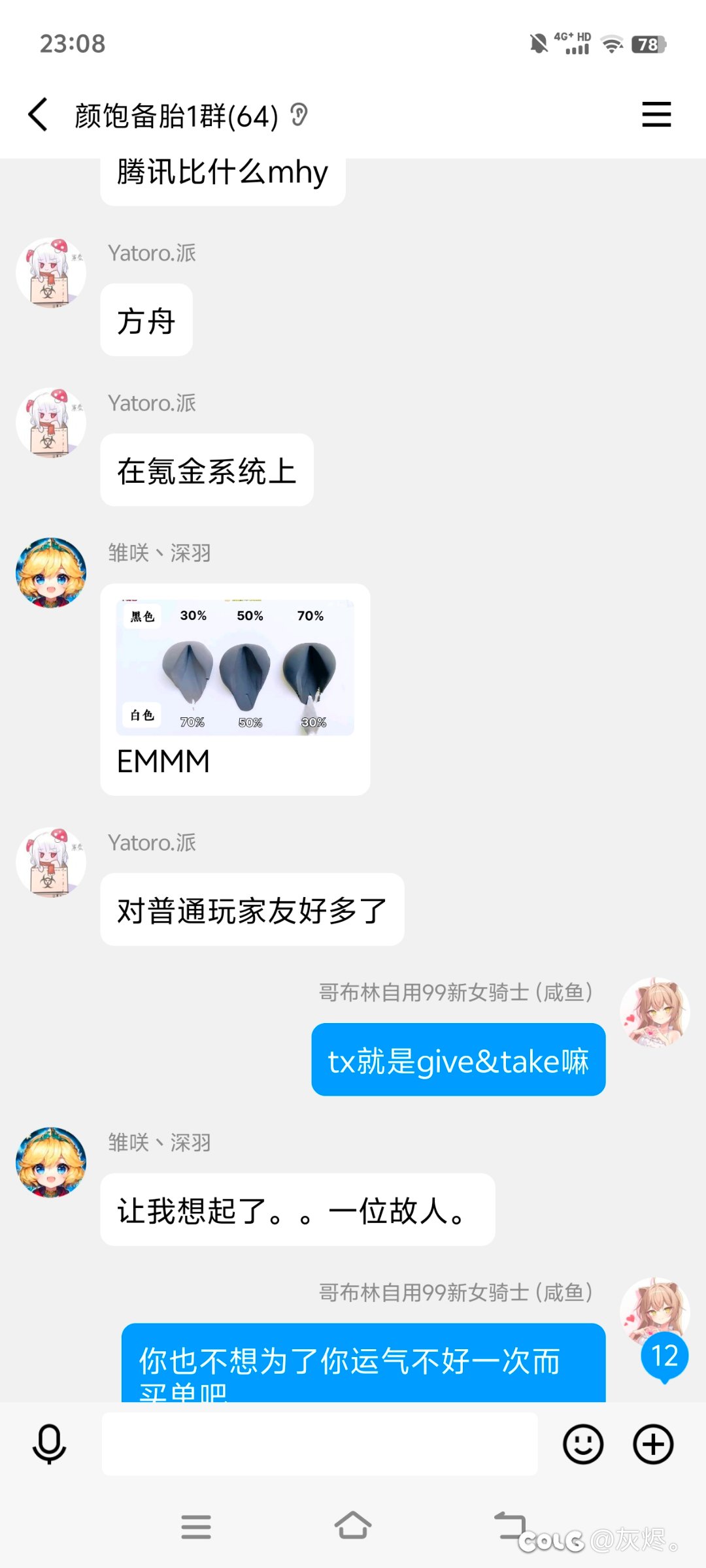This screenshot has height=1568, width=706.
Task: View 雏咲、深羽's avatar beside 一位故人 message
Action: (x=51, y=1162)
